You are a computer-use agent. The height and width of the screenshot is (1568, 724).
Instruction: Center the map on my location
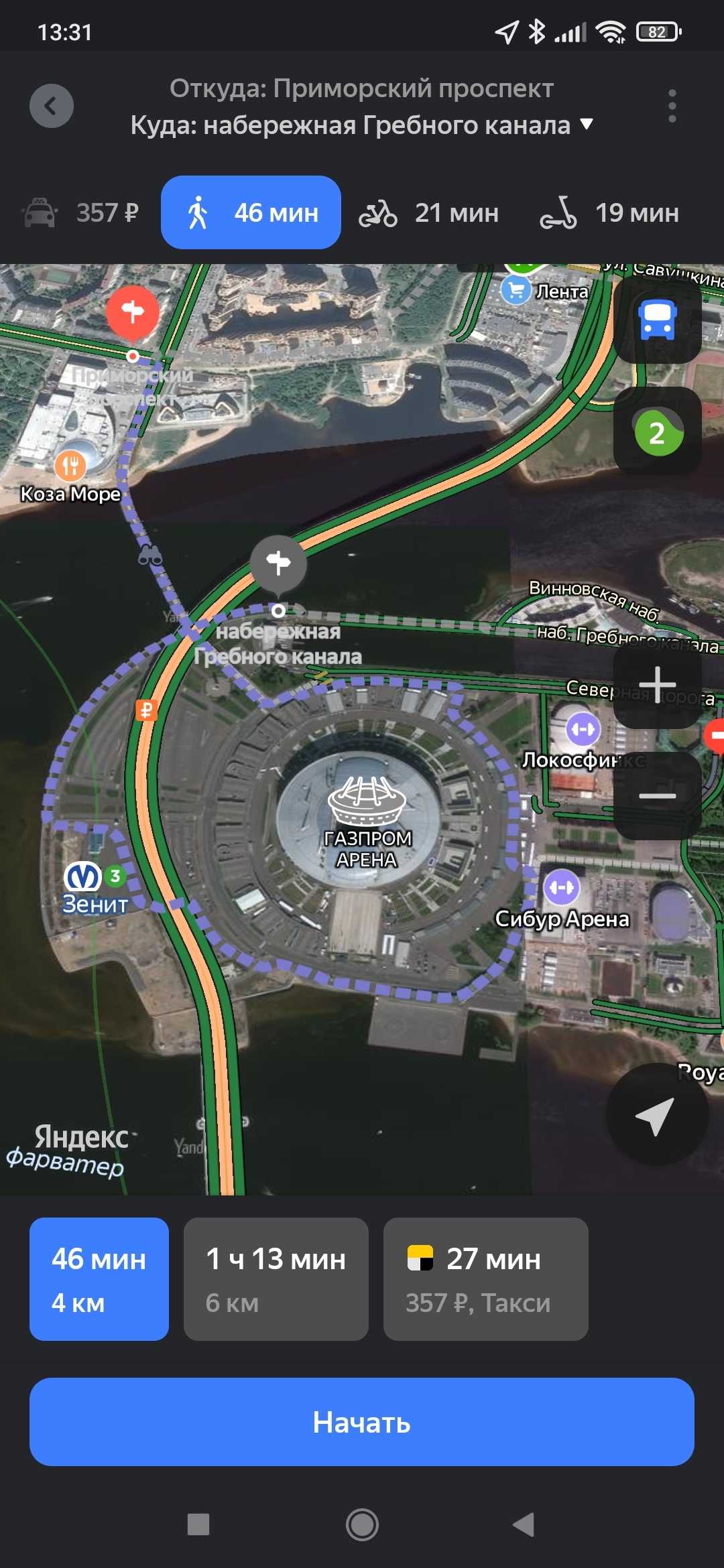point(657,1115)
